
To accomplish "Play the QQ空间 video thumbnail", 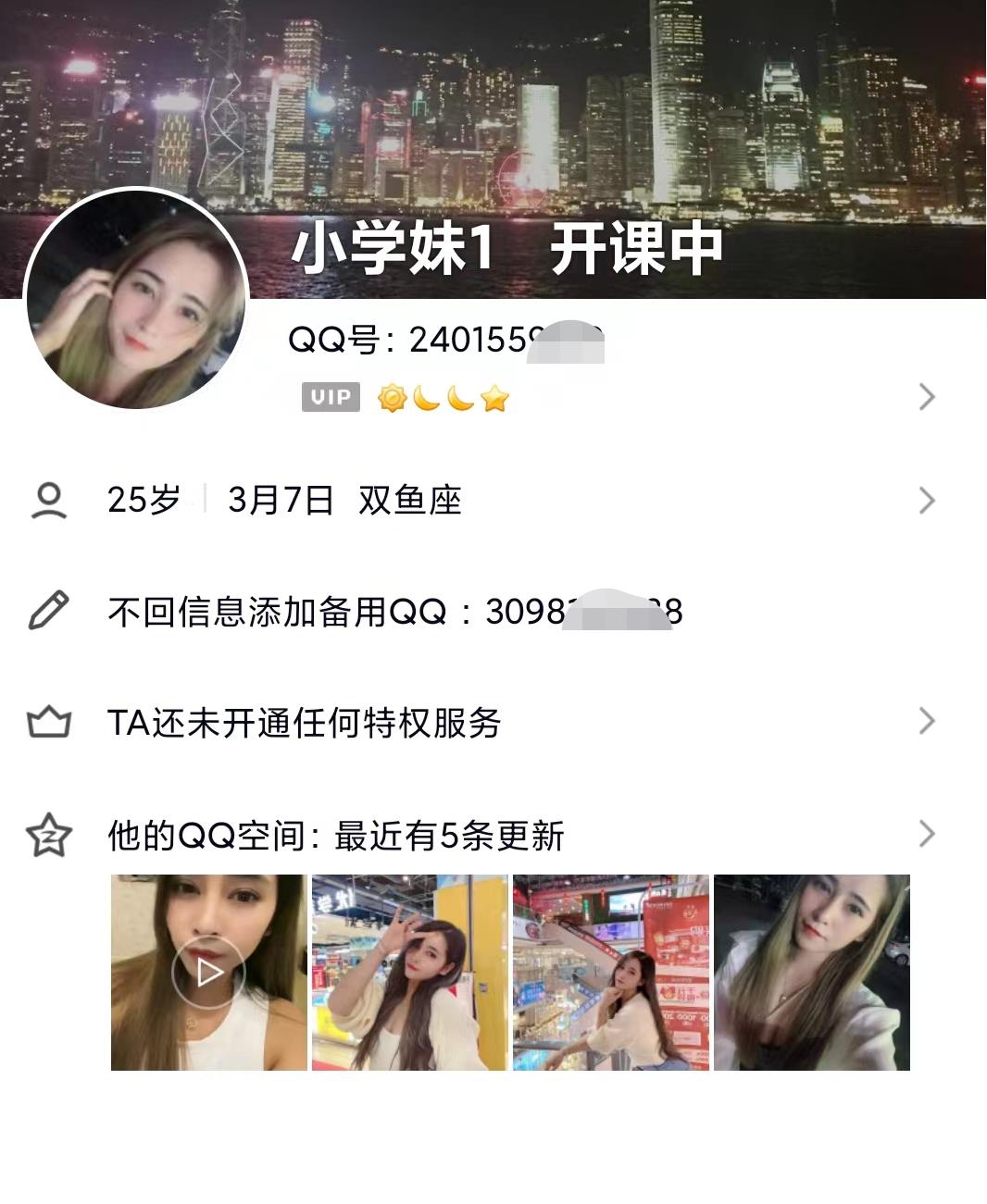I will pyautogui.click(x=208, y=973).
